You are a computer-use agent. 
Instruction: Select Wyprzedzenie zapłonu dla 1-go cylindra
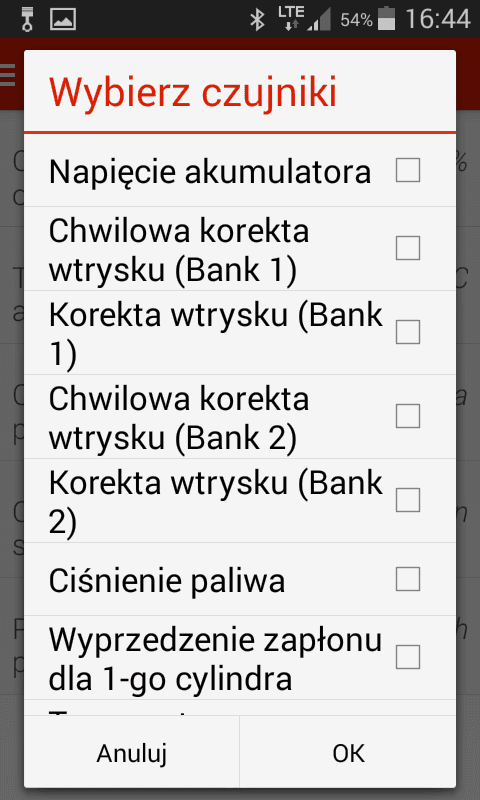408,657
